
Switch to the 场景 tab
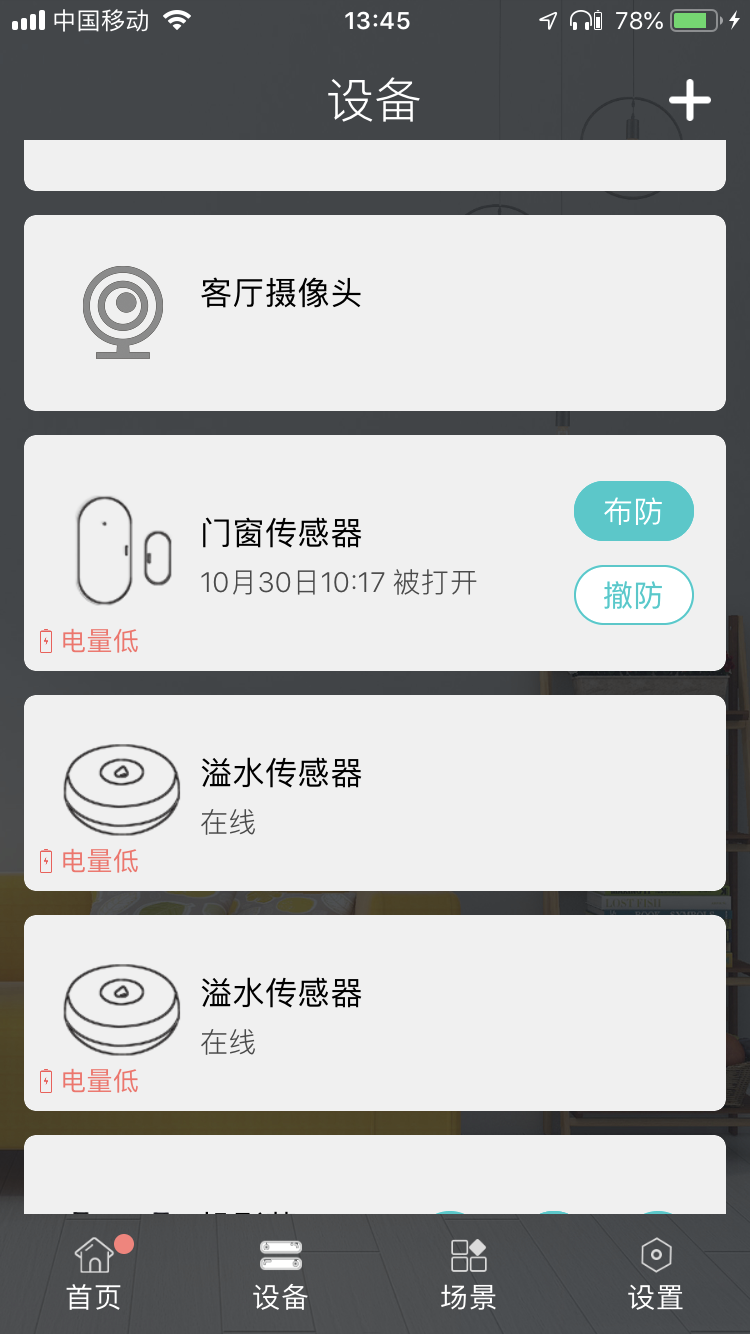click(x=468, y=1274)
